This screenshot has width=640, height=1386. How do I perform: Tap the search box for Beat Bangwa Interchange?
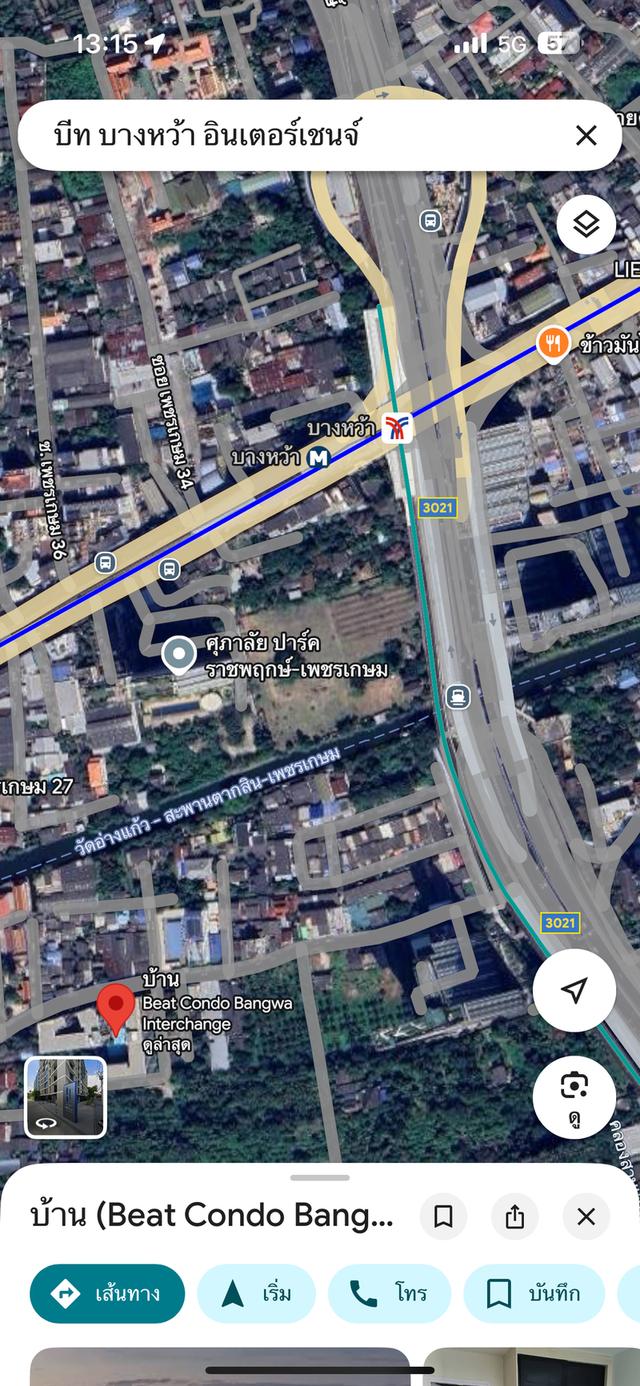290,135
